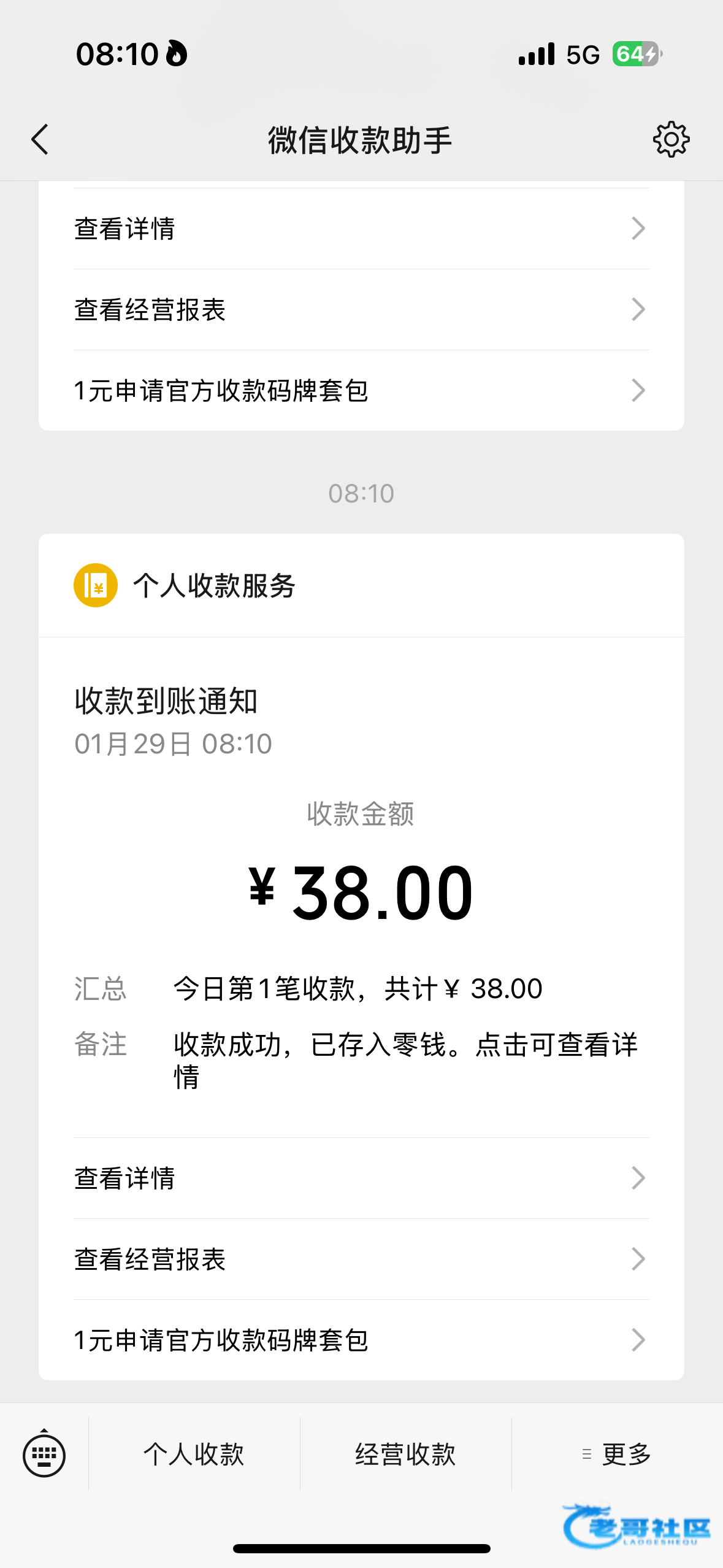This screenshot has height=1568, width=723.
Task: Go back from 微信收款助手
Action: pyautogui.click(x=40, y=140)
